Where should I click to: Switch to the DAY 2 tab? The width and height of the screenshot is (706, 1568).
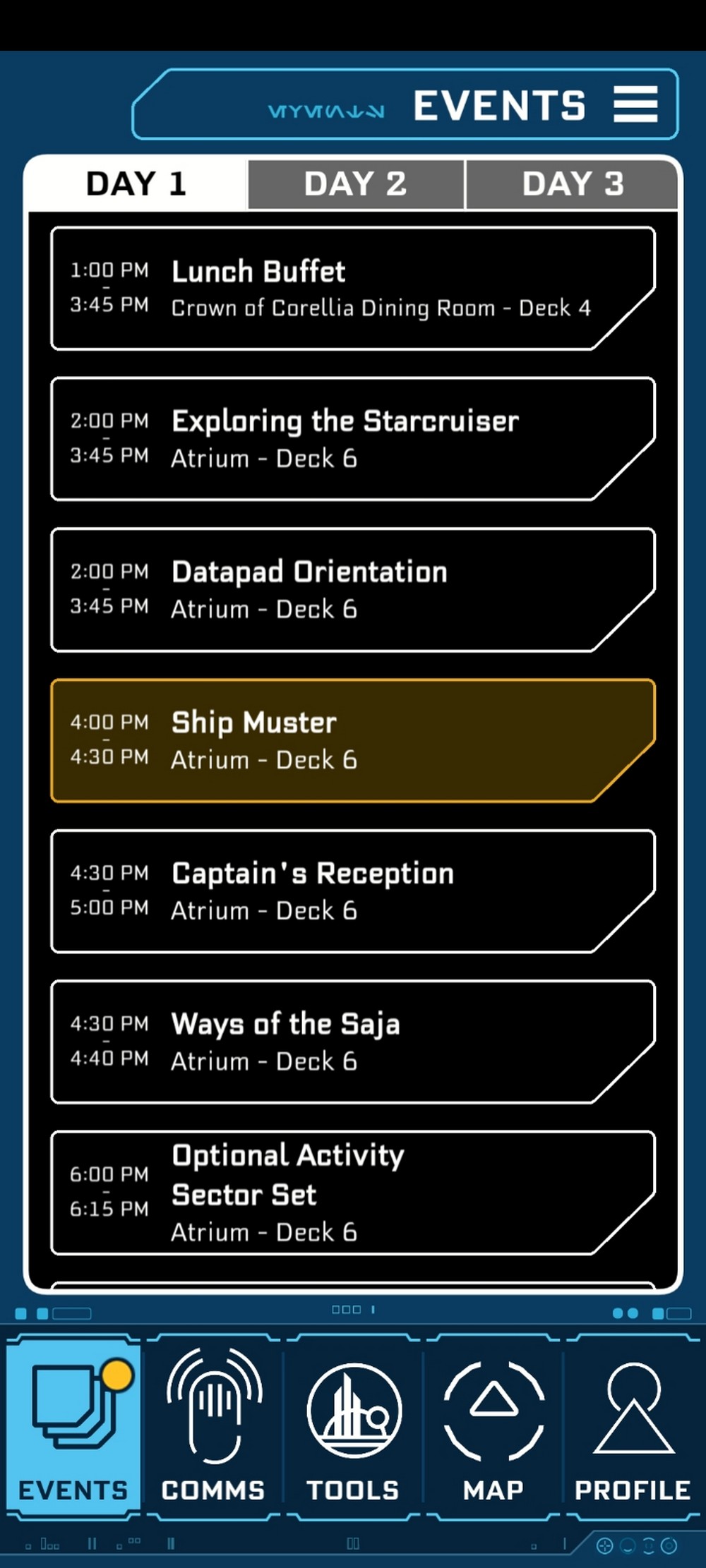355,184
